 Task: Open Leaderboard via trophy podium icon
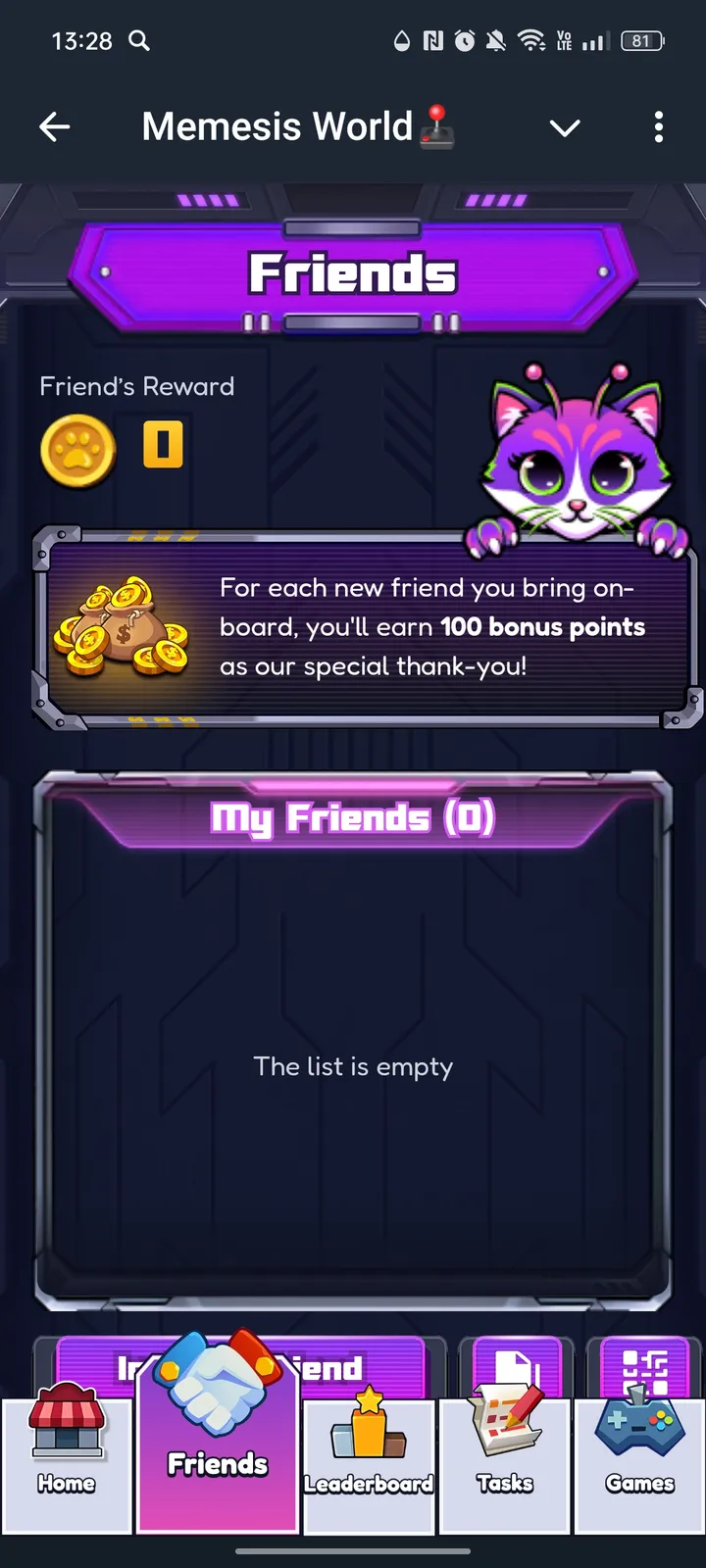click(x=369, y=1426)
